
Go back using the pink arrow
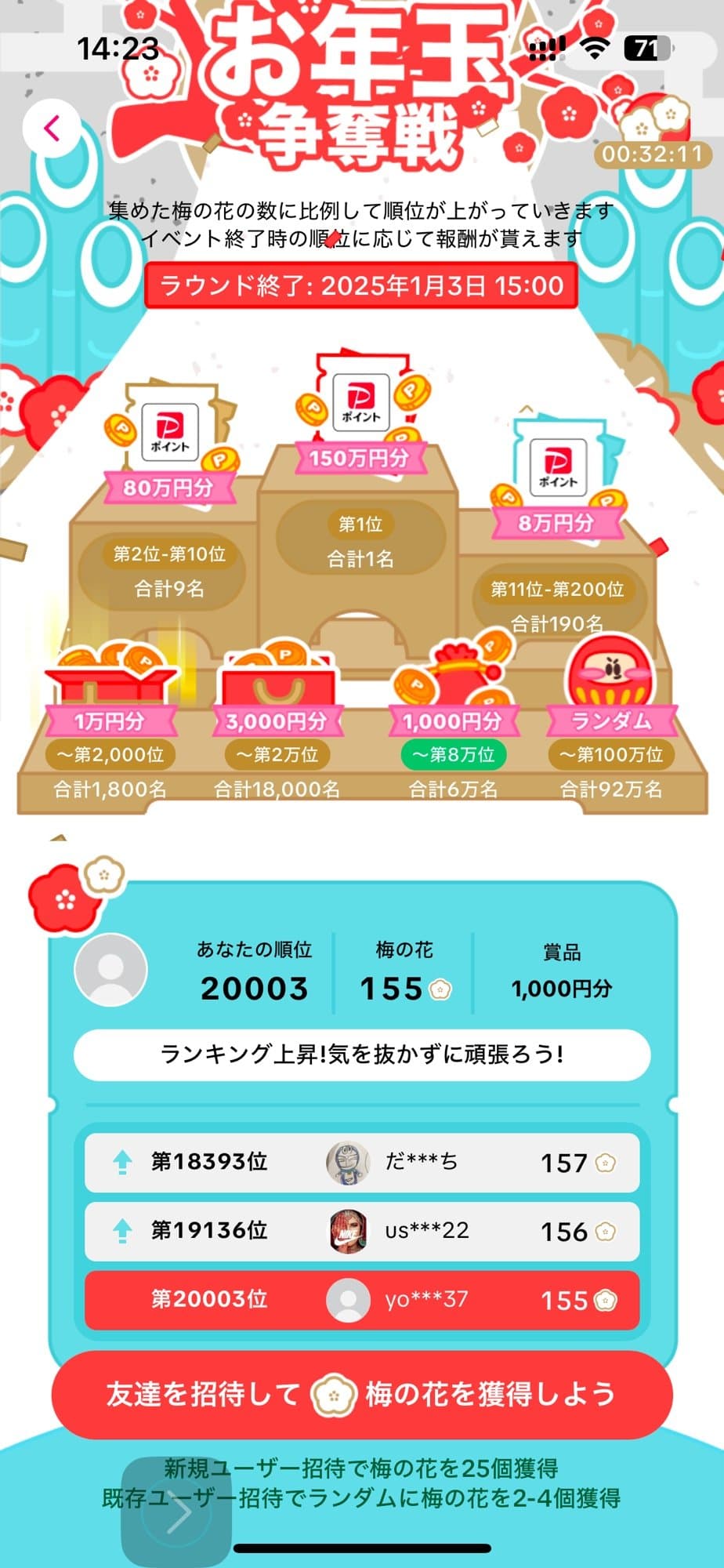click(x=52, y=128)
